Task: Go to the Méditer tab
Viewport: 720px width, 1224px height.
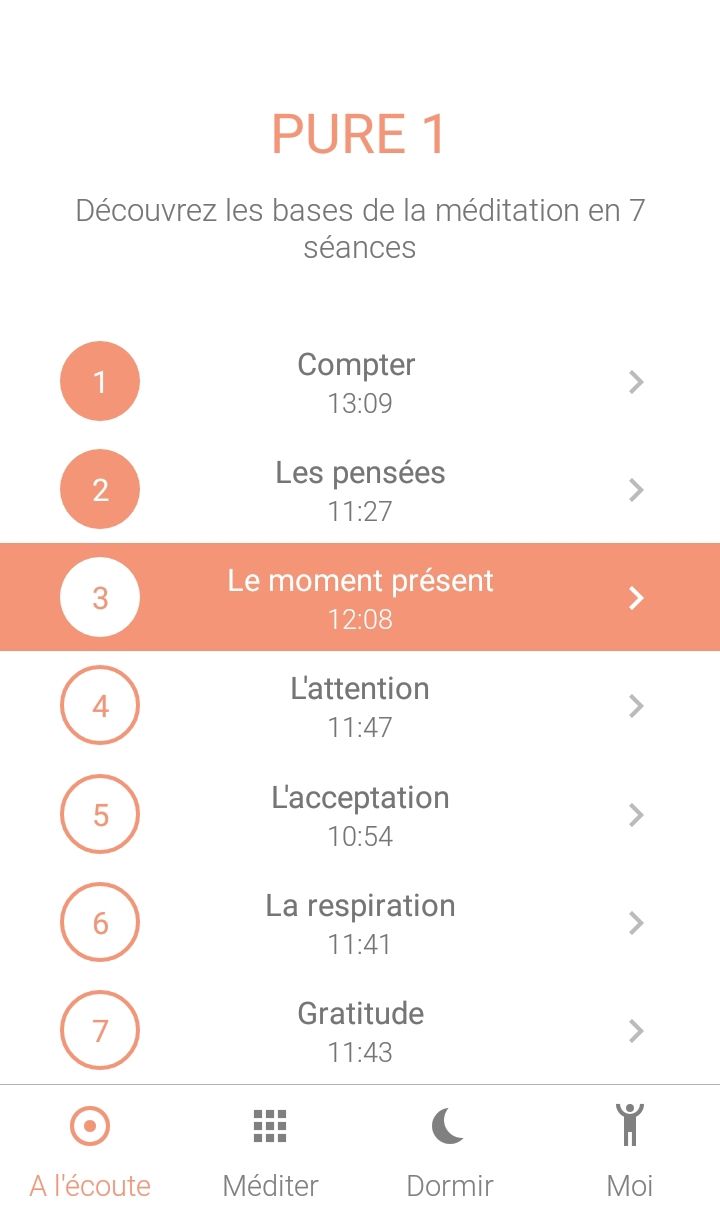Action: pos(270,1154)
